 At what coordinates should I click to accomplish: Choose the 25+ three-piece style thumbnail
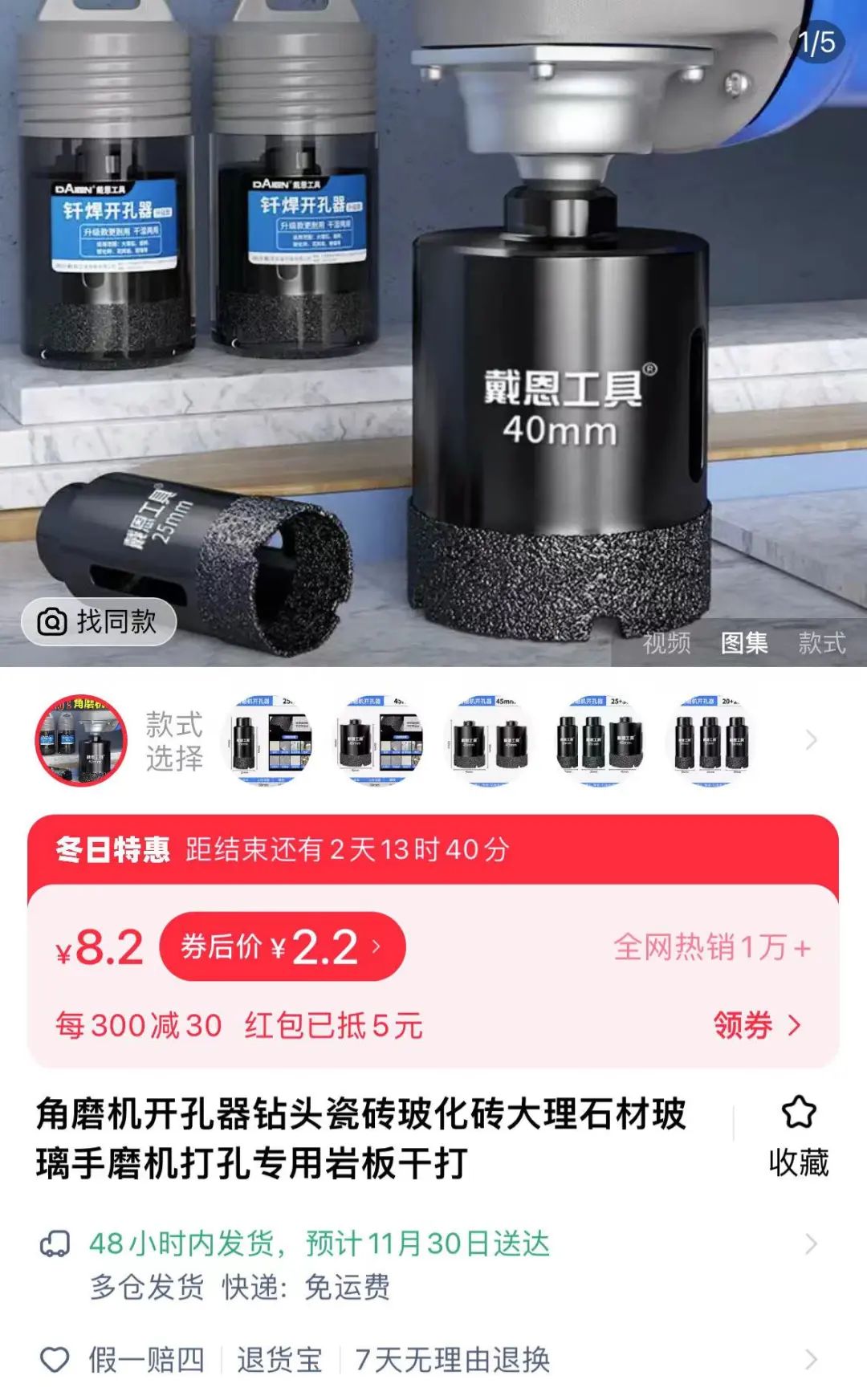pyautogui.click(x=600, y=740)
